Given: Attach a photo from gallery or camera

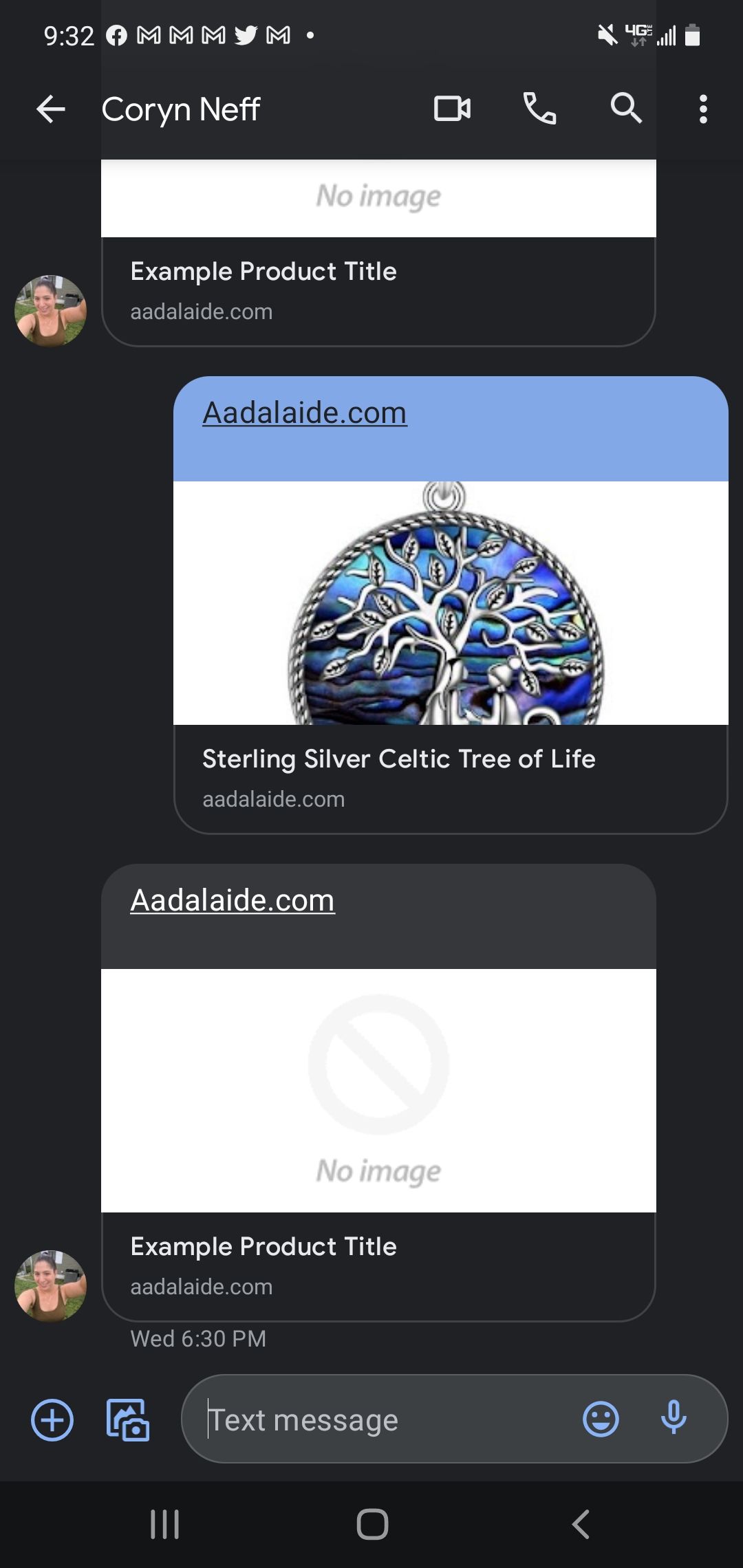Looking at the screenshot, I should click(x=128, y=1420).
